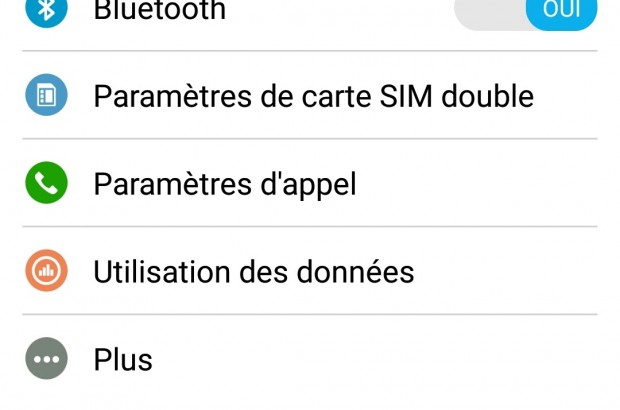620x410 pixels.
Task: Open the Plus settings row
Action: pos(123,359)
